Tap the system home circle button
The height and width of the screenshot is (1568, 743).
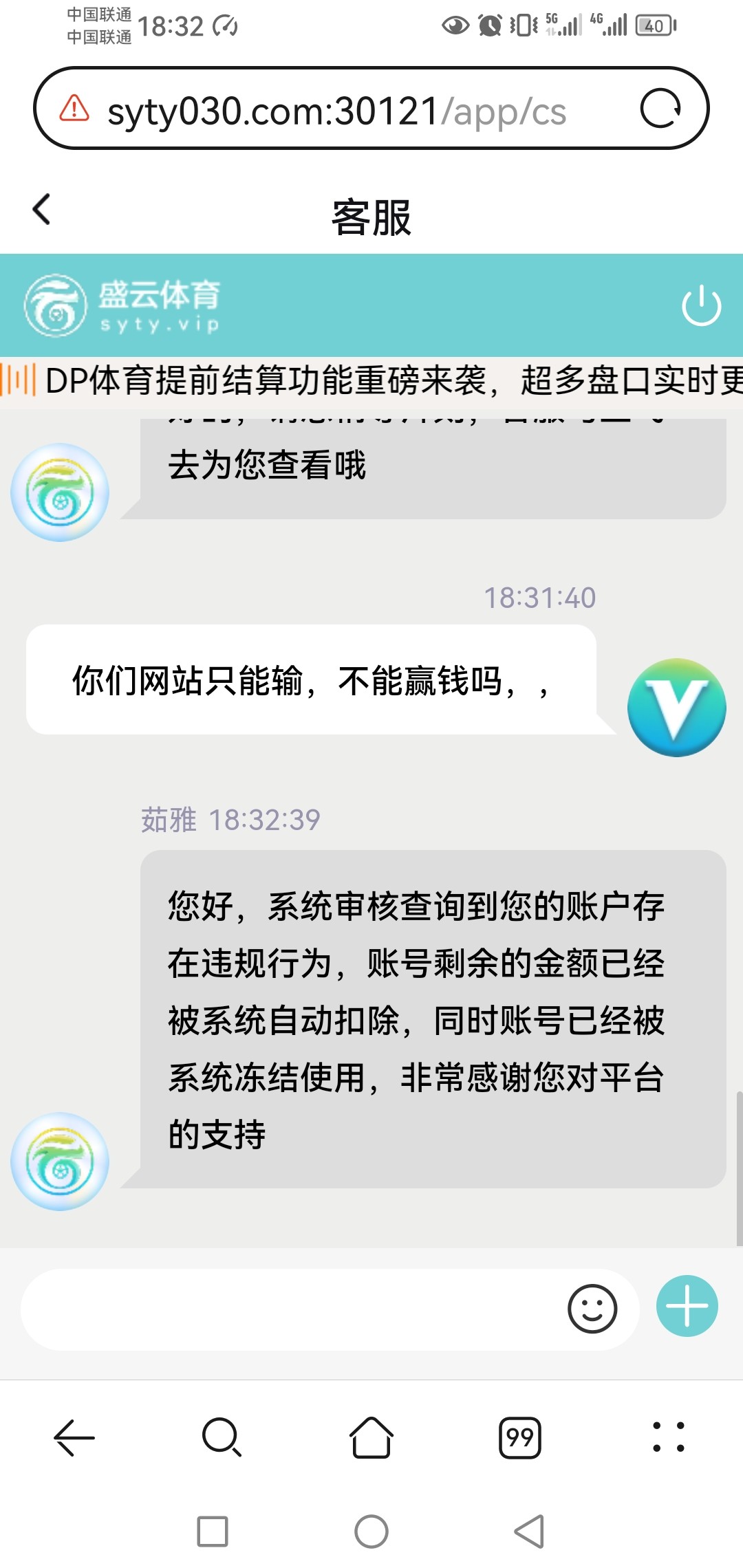click(x=371, y=1532)
